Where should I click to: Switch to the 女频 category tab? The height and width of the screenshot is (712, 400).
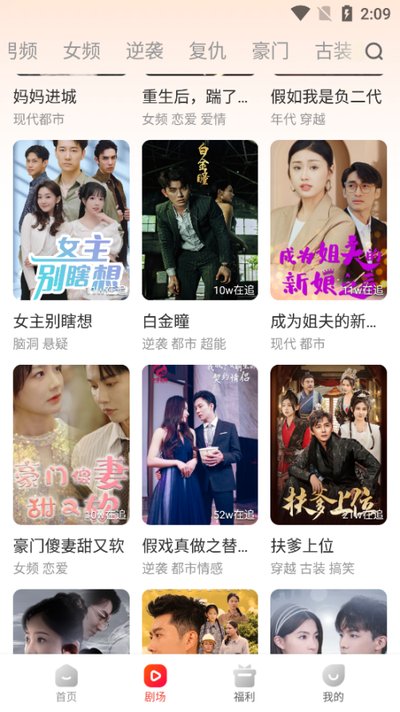point(82,51)
